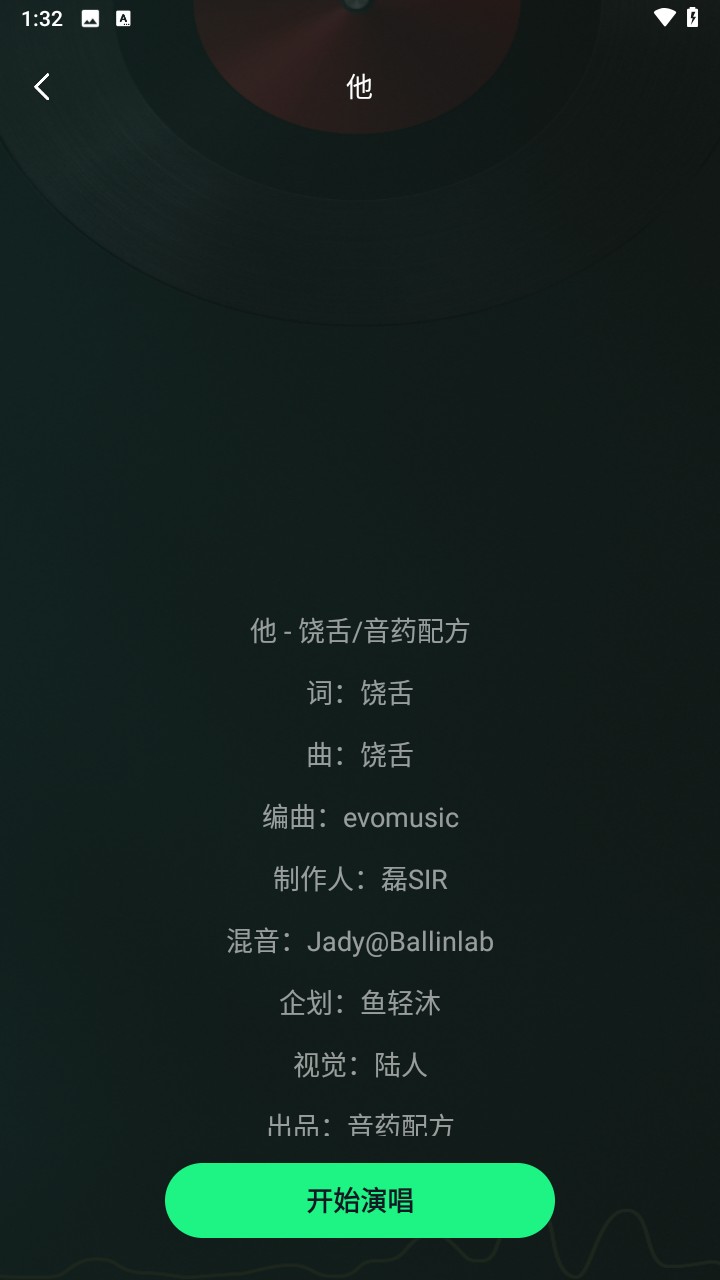The height and width of the screenshot is (1280, 720).
Task: Open the second notification icon in status bar
Action: point(123,17)
